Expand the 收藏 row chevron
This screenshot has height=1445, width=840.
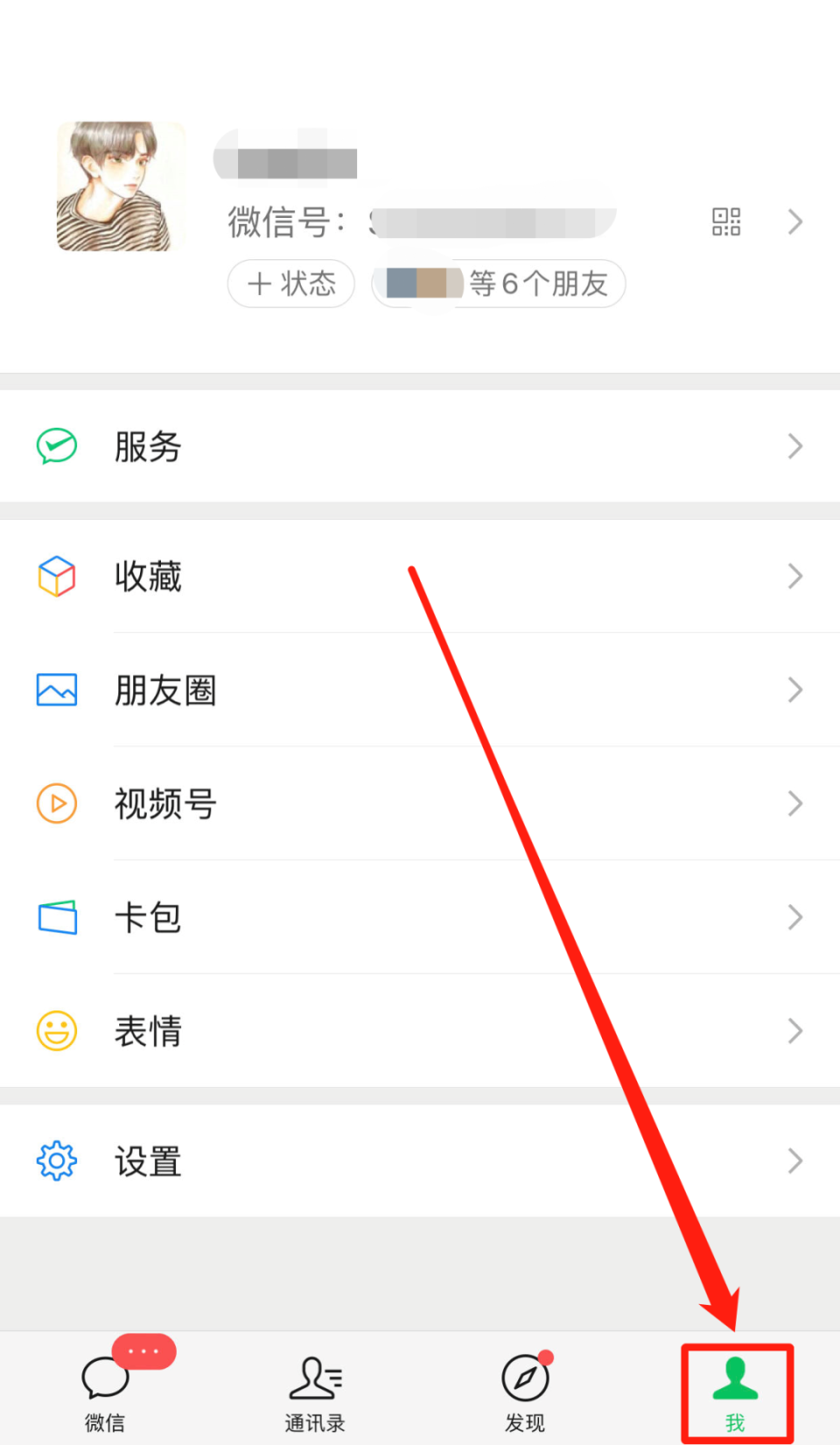point(794,576)
